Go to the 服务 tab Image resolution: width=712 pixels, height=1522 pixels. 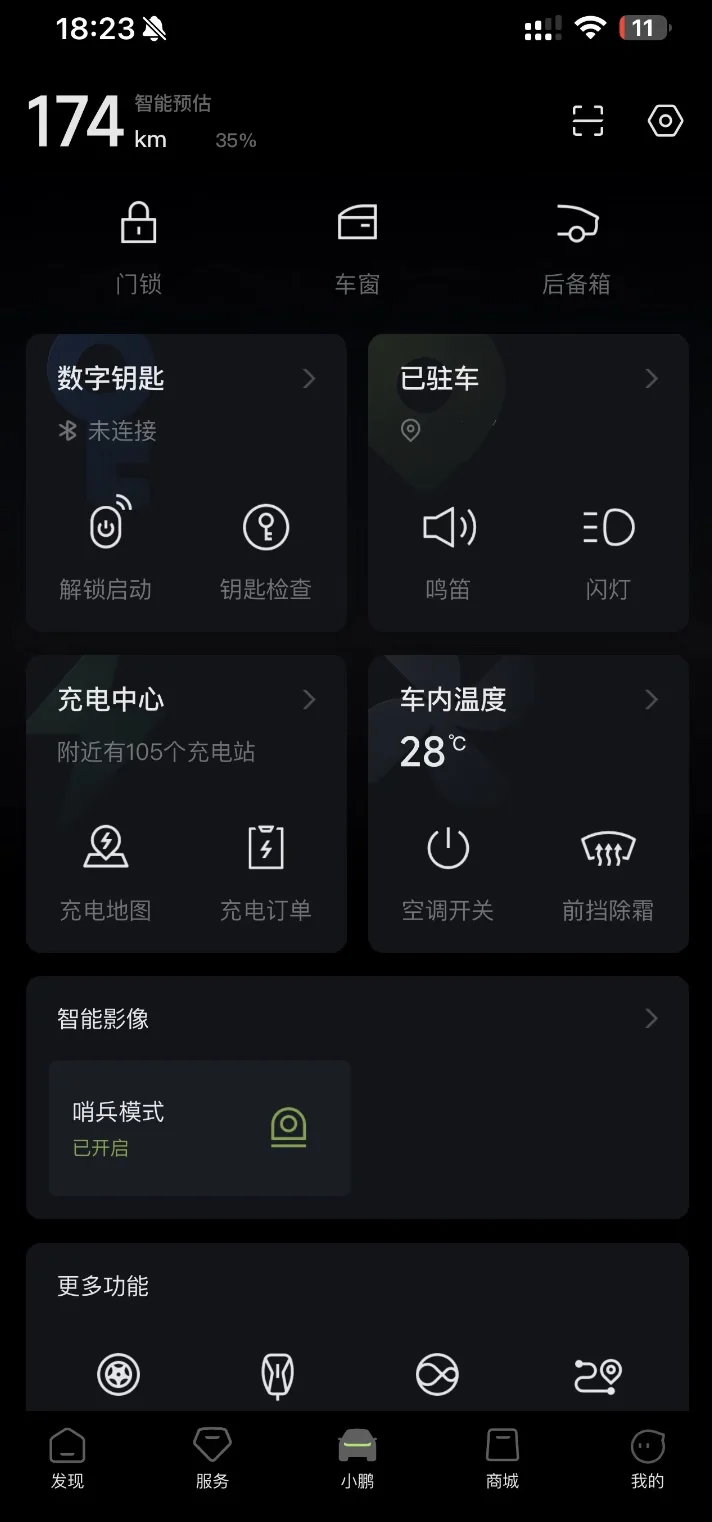coord(212,1460)
